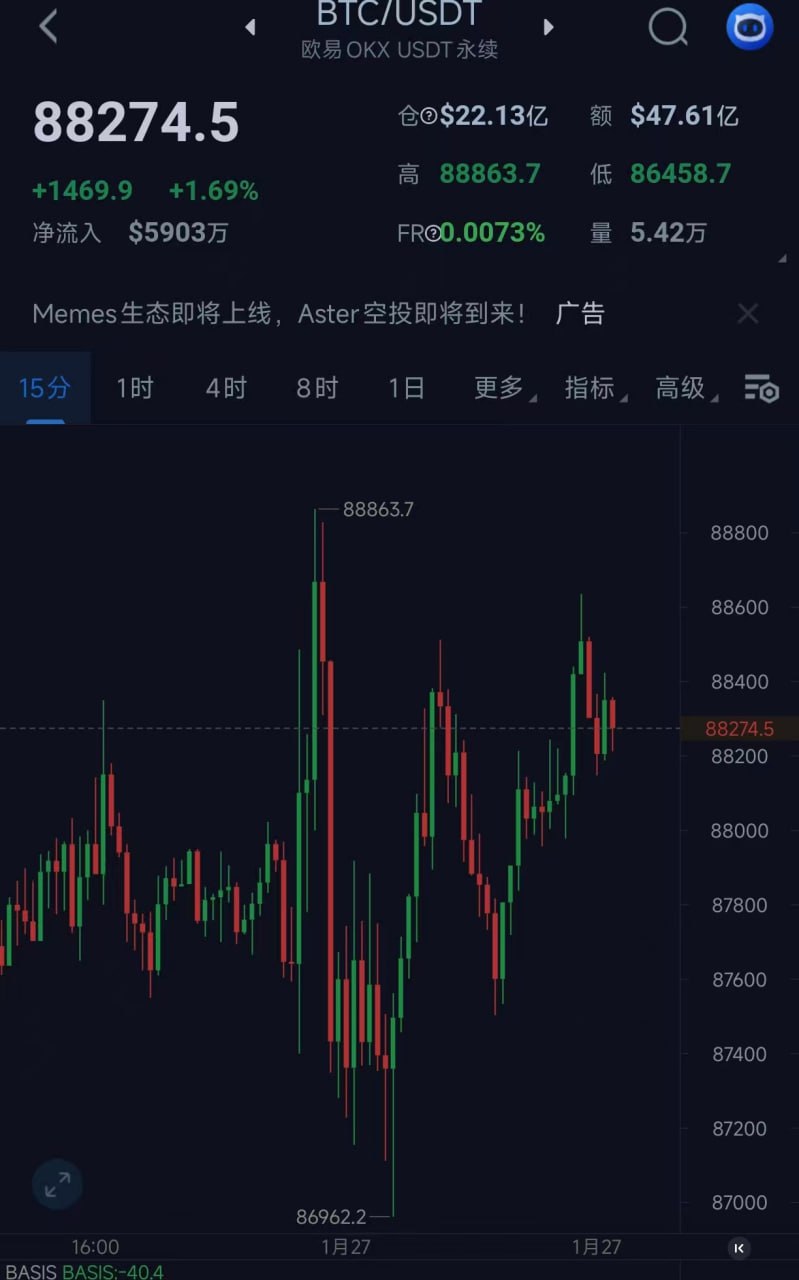Expand chart to fullscreen

click(57, 1185)
